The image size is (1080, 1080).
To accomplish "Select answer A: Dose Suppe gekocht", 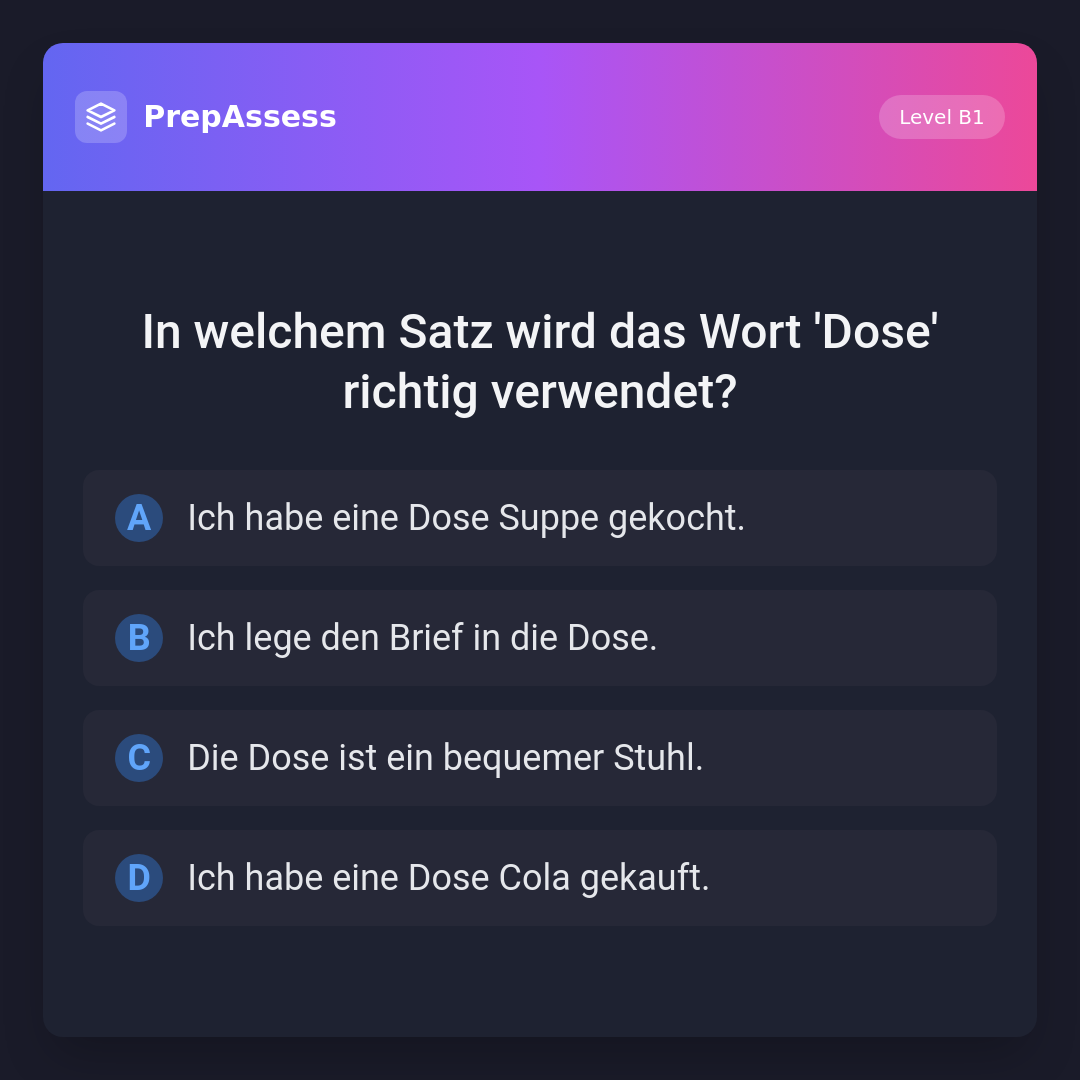I will click(540, 518).
